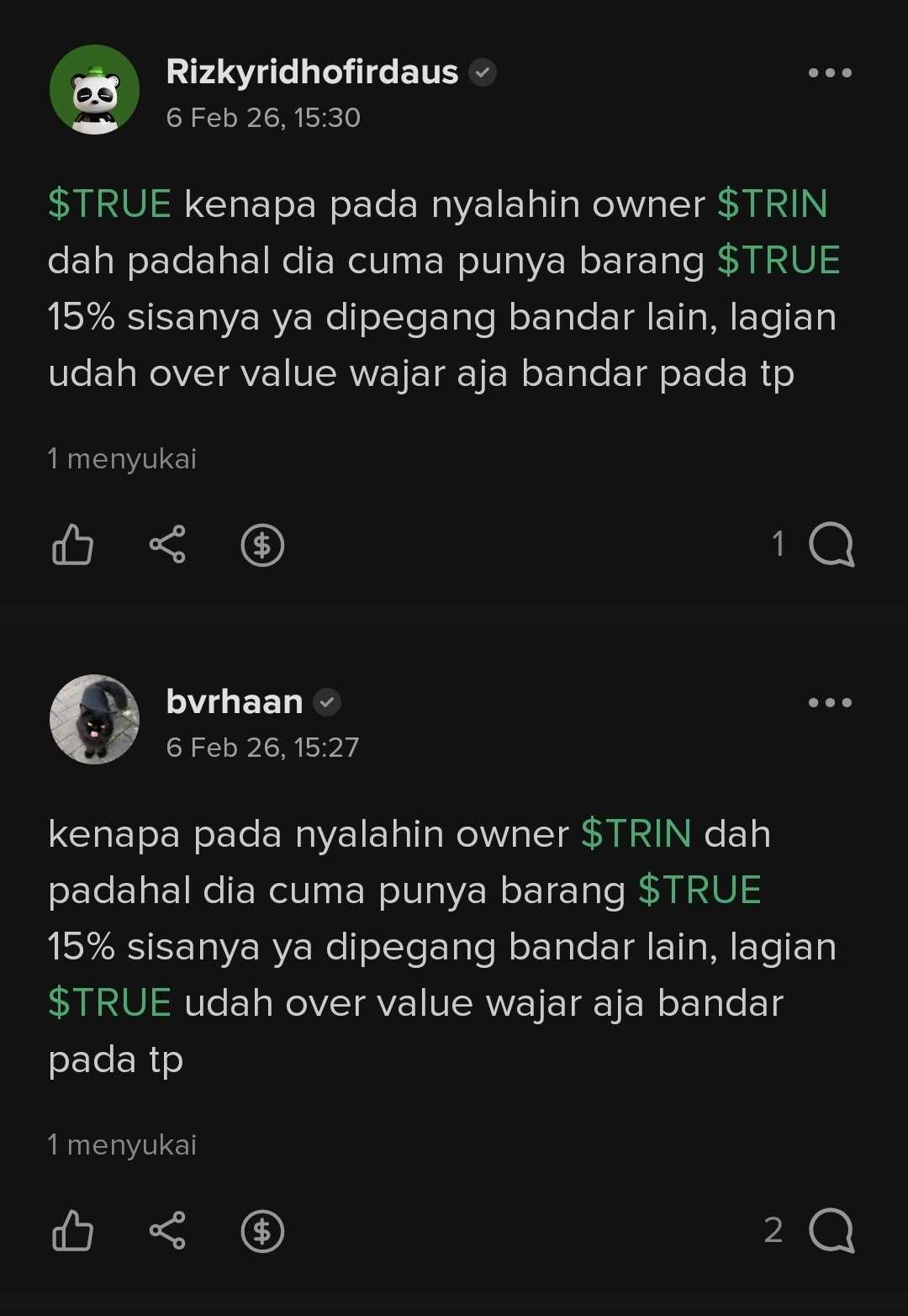View the Rizkyridhofirdaus username profile
Image resolution: width=908 pixels, height=1316 pixels.
tap(312, 72)
